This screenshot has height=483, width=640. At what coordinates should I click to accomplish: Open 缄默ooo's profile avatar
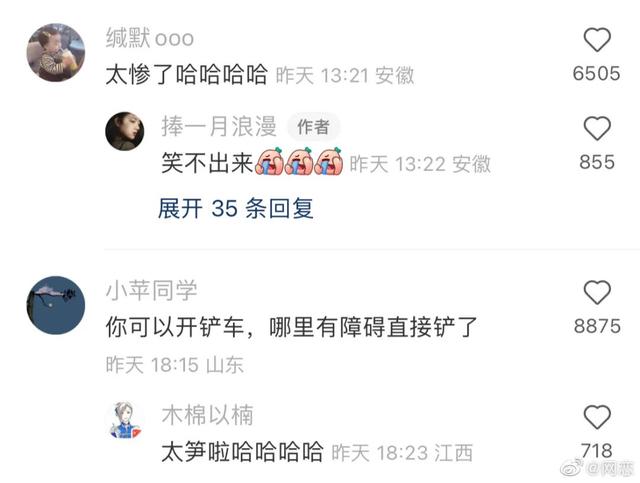54,52
